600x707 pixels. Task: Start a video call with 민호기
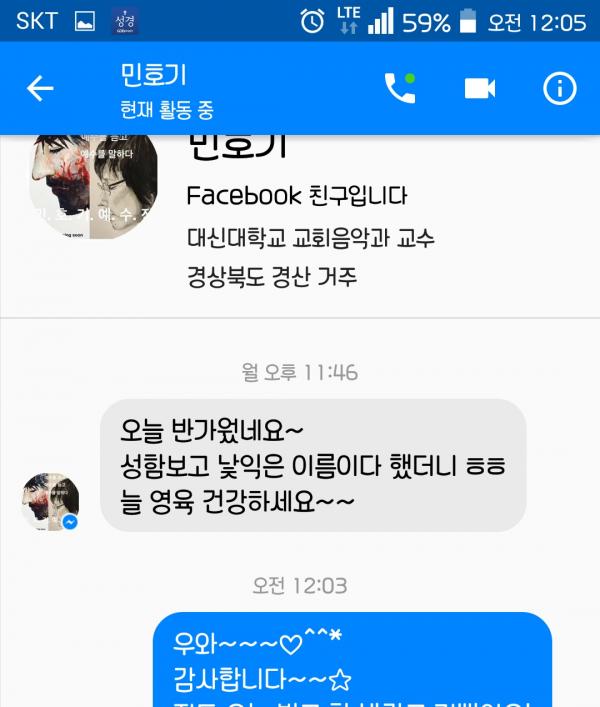pyautogui.click(x=480, y=89)
